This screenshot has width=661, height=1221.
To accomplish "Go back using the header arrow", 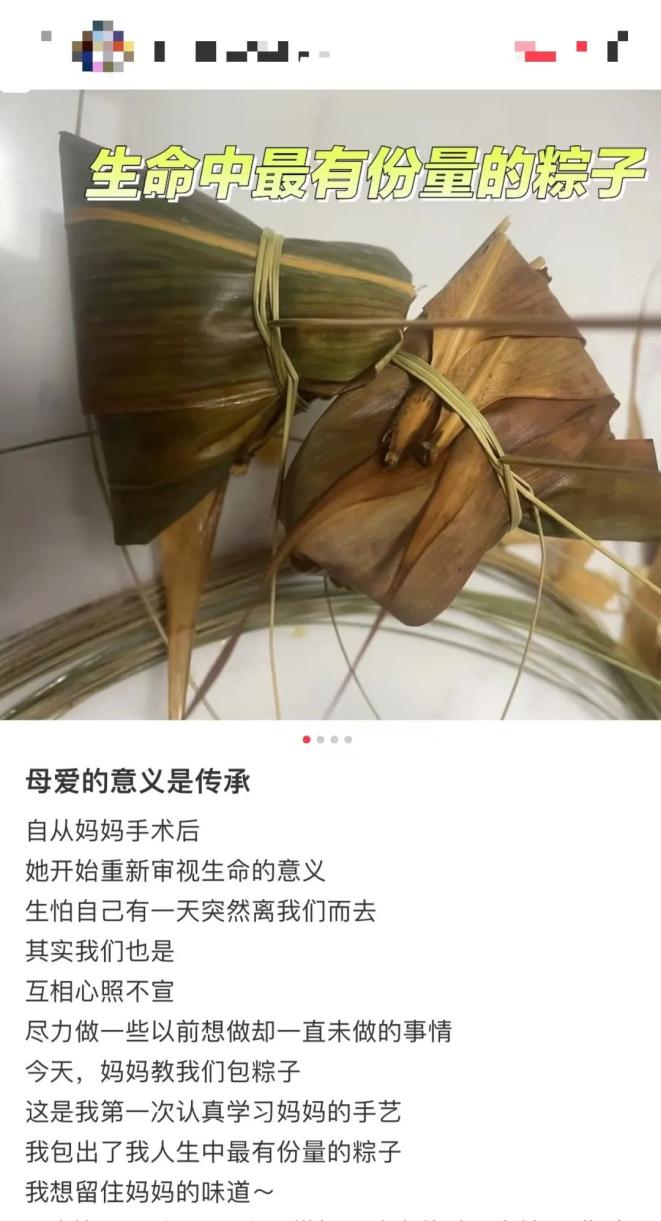I will 46,40.
